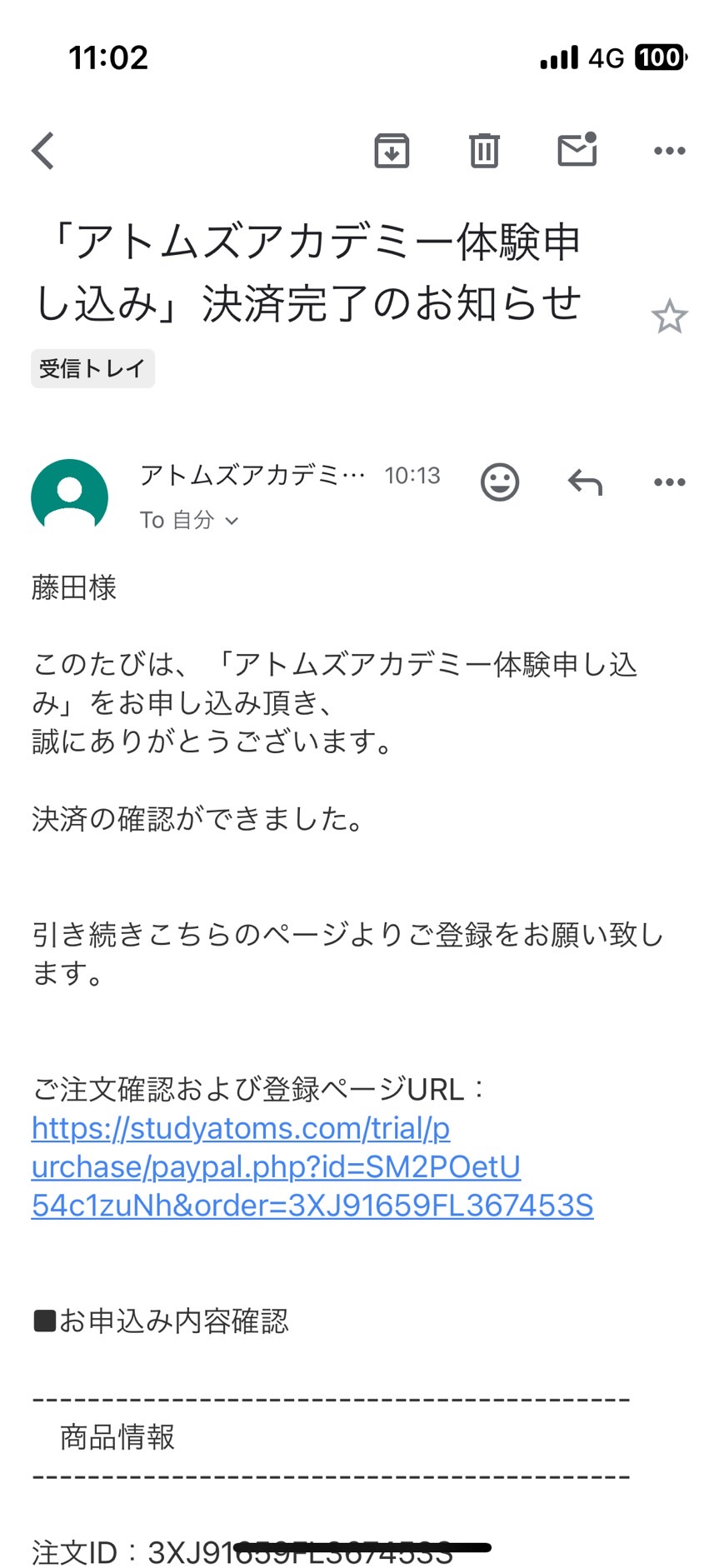Tap the 受信トレイ label chip
724x1568 pixels.
click(92, 368)
